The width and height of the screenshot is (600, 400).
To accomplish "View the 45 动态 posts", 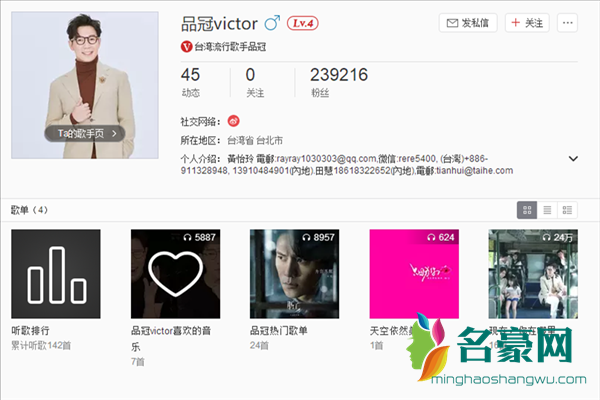I will pos(190,81).
